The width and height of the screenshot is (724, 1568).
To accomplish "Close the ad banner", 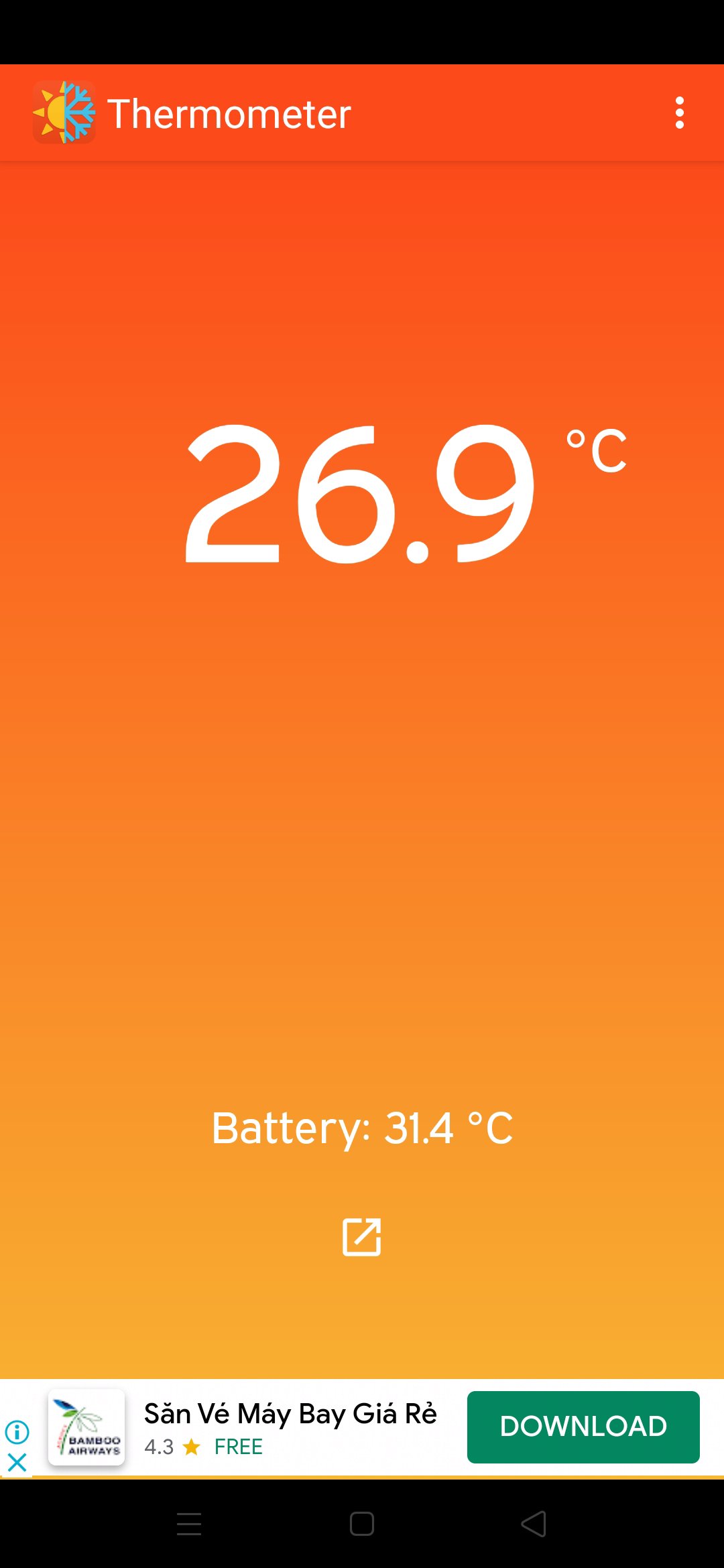I will coord(17,1461).
